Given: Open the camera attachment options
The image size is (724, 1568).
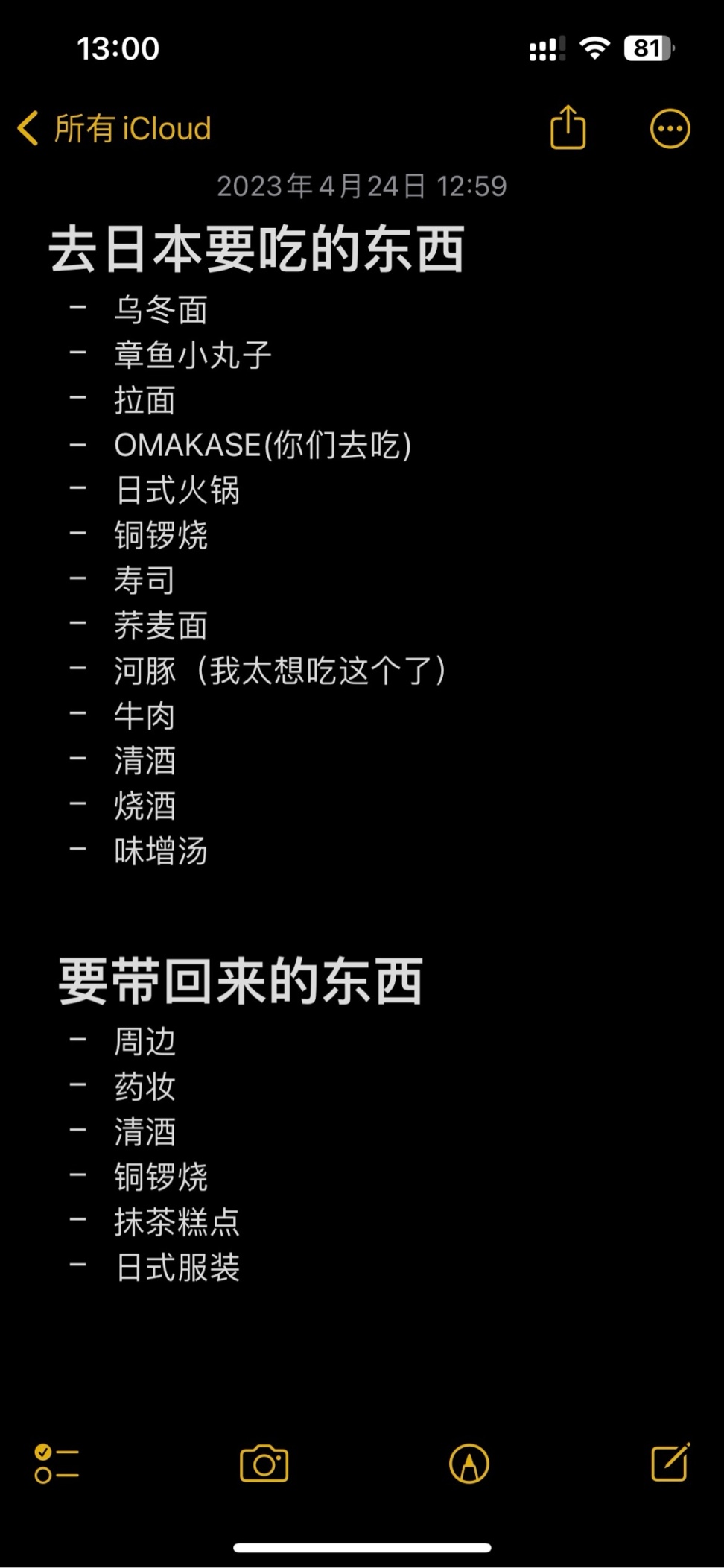Looking at the screenshot, I should (x=264, y=1463).
